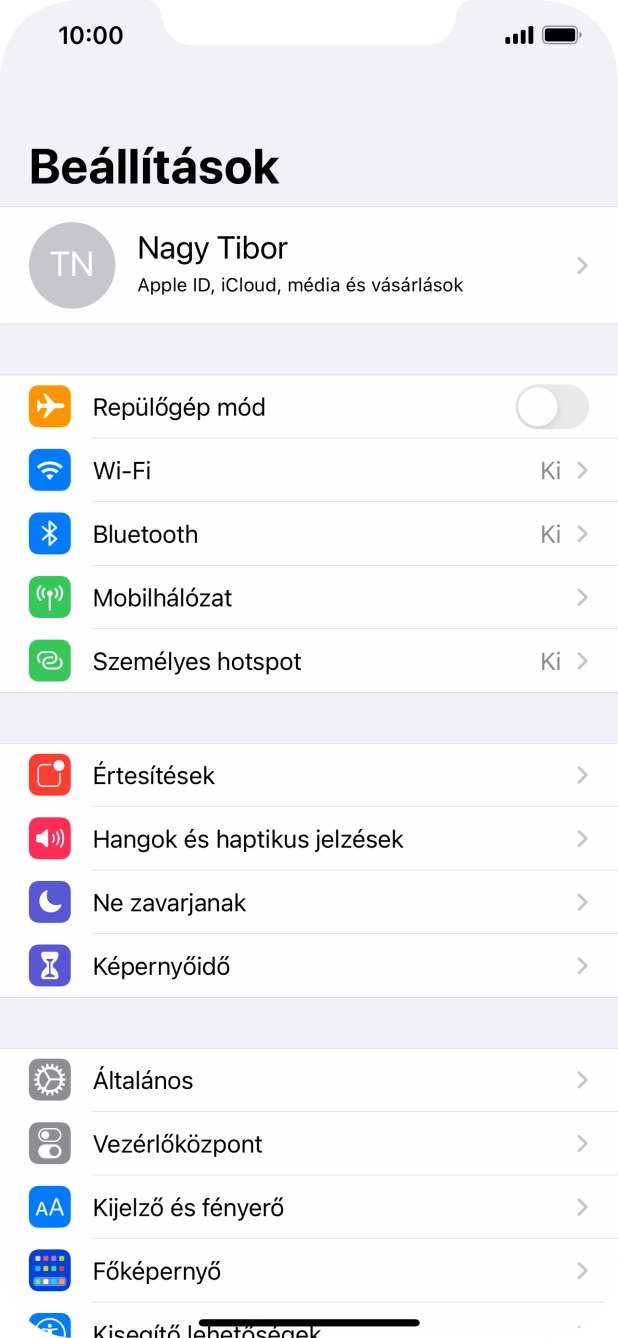Open Vezérlőközpont settings
Screen dimensions: 618x1338
tap(308, 1144)
